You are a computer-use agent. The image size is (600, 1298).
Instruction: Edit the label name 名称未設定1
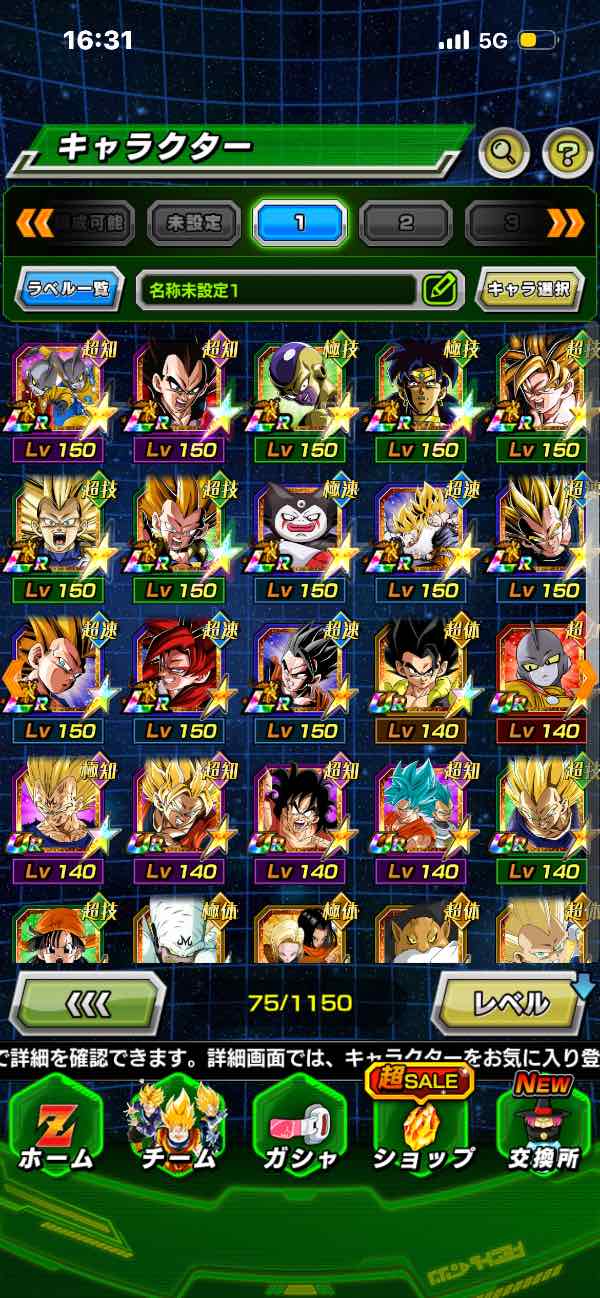[x=439, y=290]
